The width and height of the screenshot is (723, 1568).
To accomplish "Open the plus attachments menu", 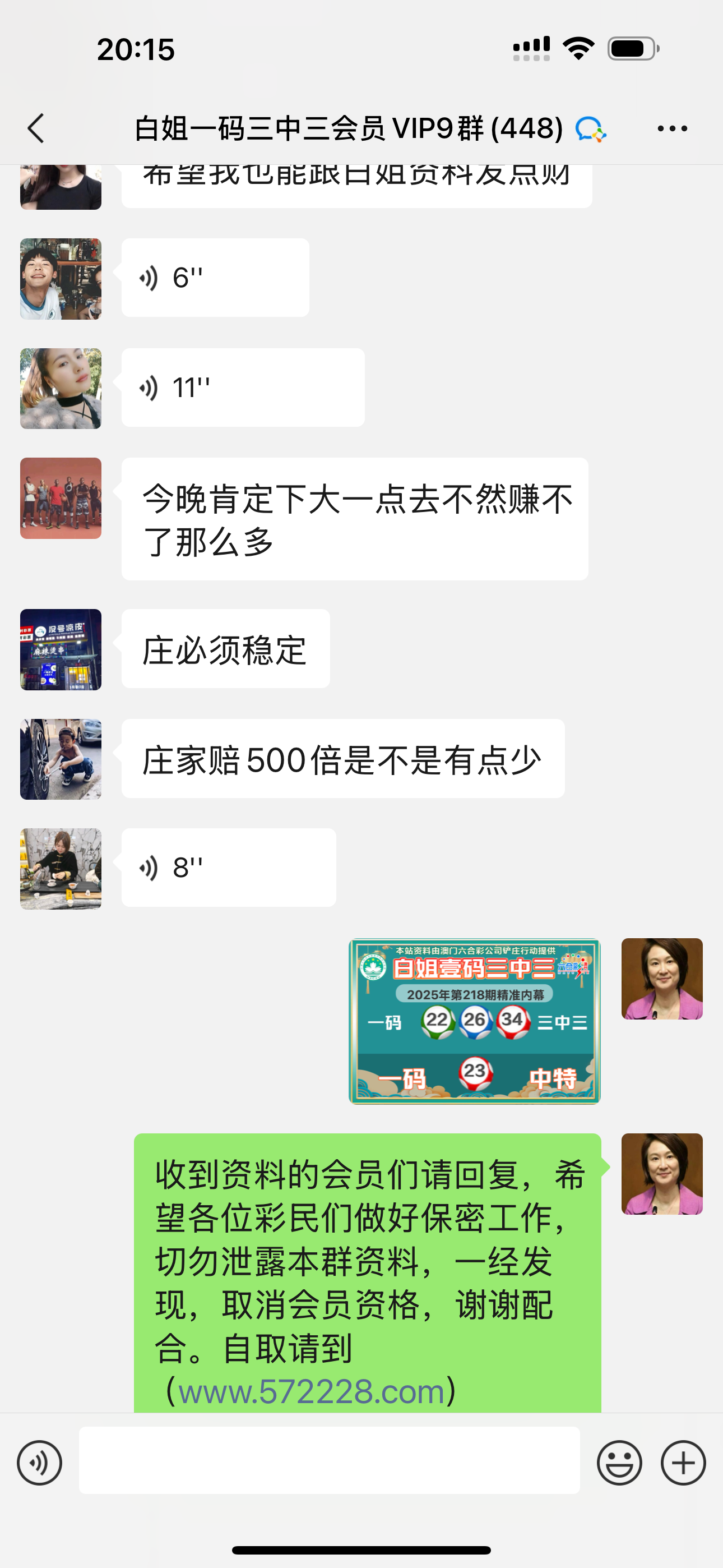I will (x=683, y=1463).
